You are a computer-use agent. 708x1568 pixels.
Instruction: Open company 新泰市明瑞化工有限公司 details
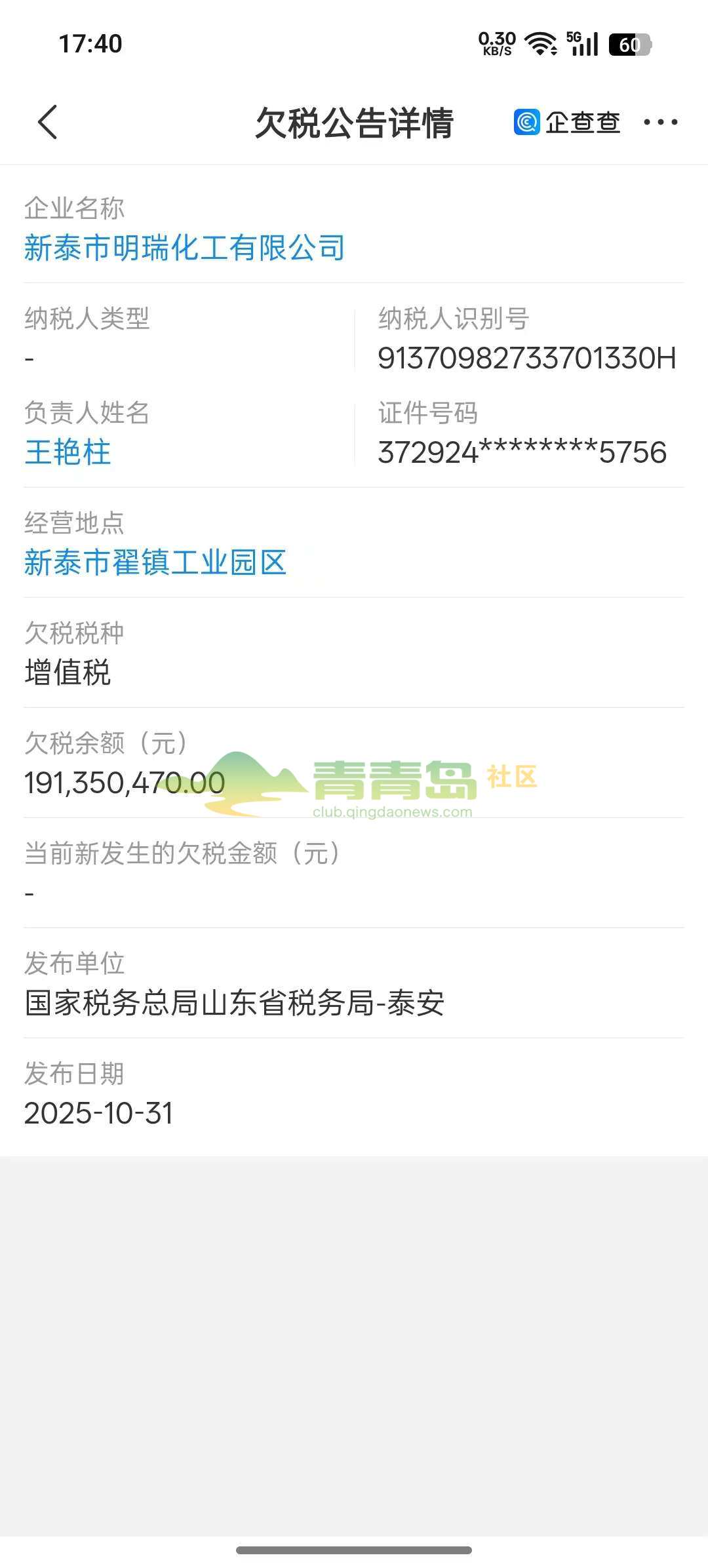[185, 248]
